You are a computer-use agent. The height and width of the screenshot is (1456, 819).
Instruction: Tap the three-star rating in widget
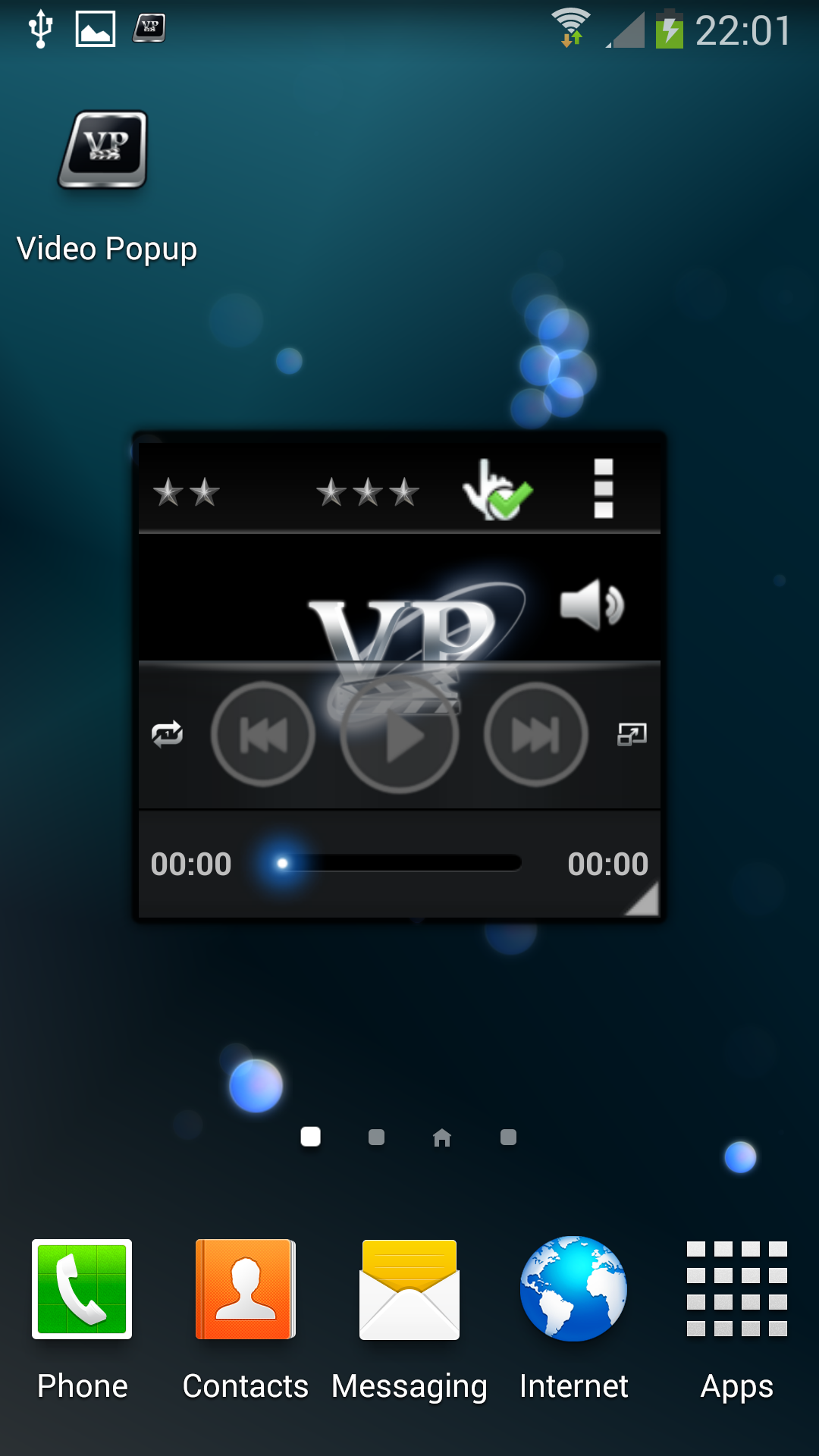coord(368,493)
